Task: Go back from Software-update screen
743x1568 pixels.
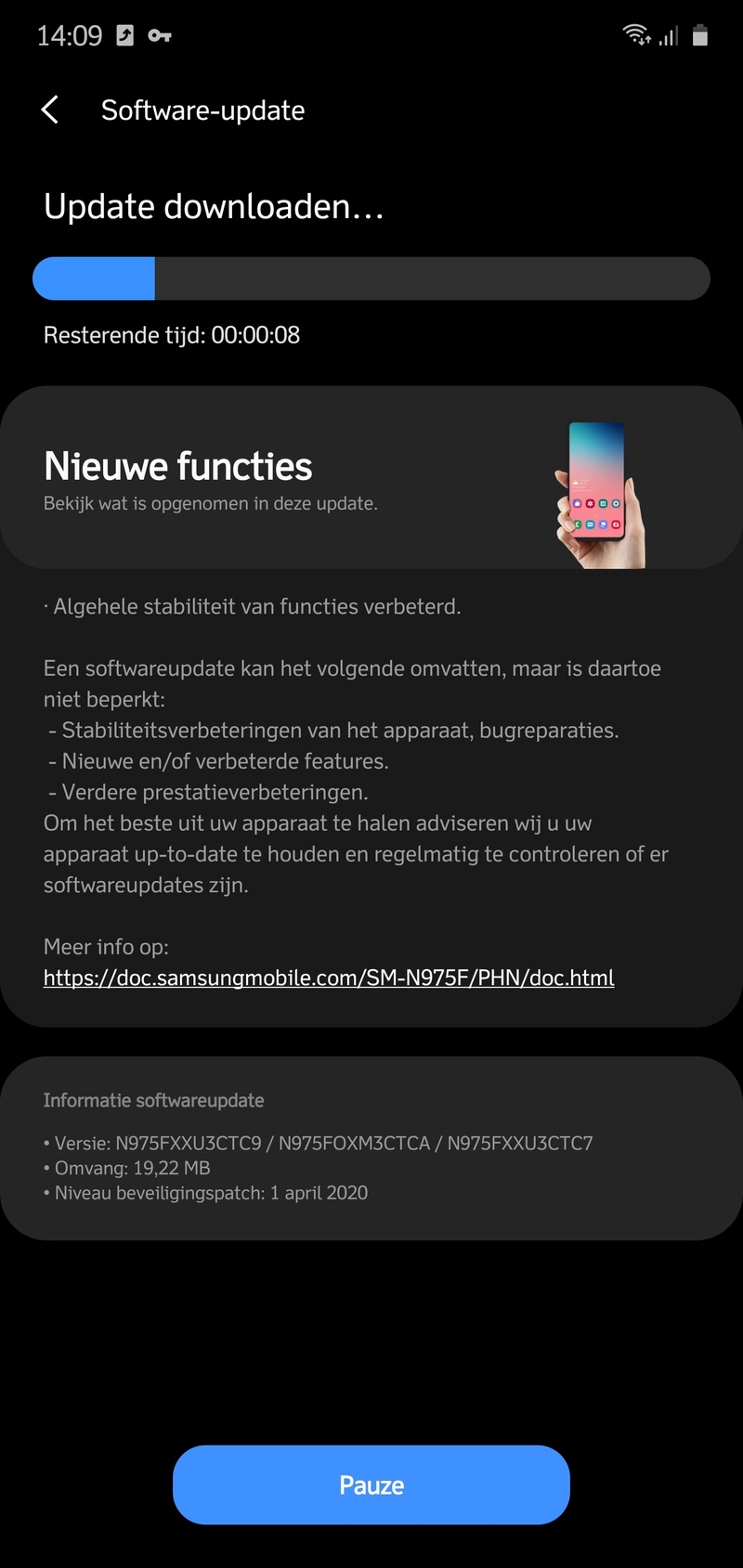Action: click(x=50, y=110)
